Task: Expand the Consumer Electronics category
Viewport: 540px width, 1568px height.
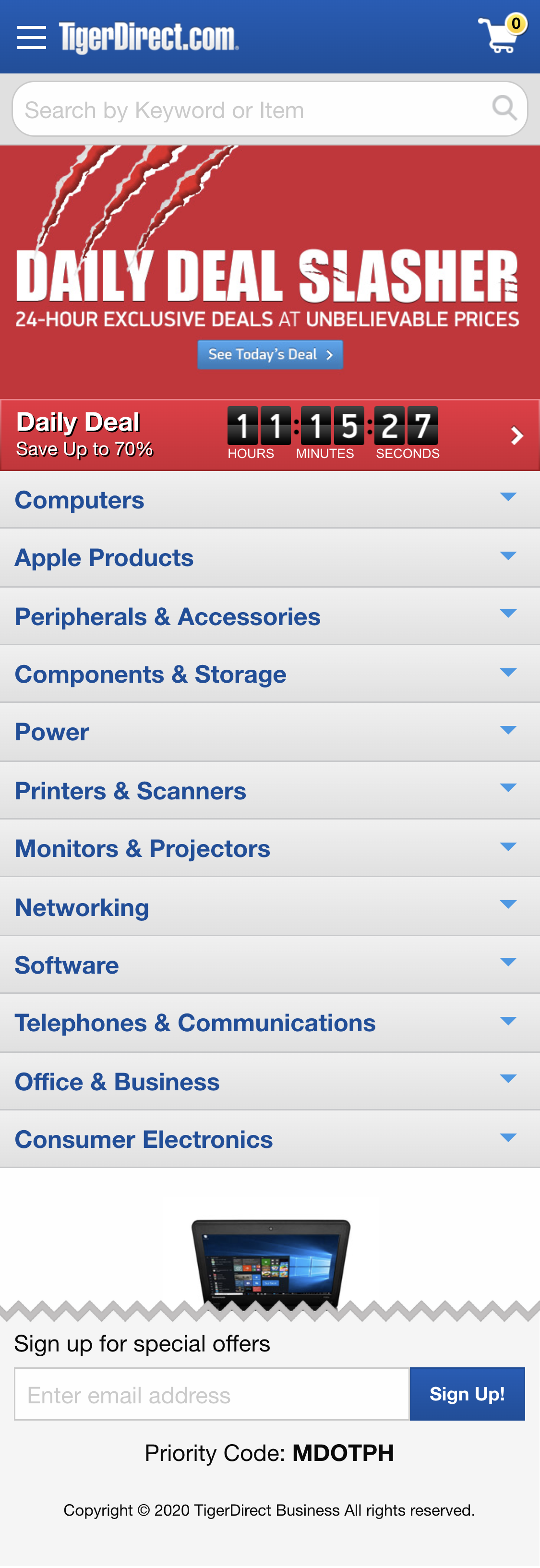Action: pyautogui.click(x=144, y=1139)
